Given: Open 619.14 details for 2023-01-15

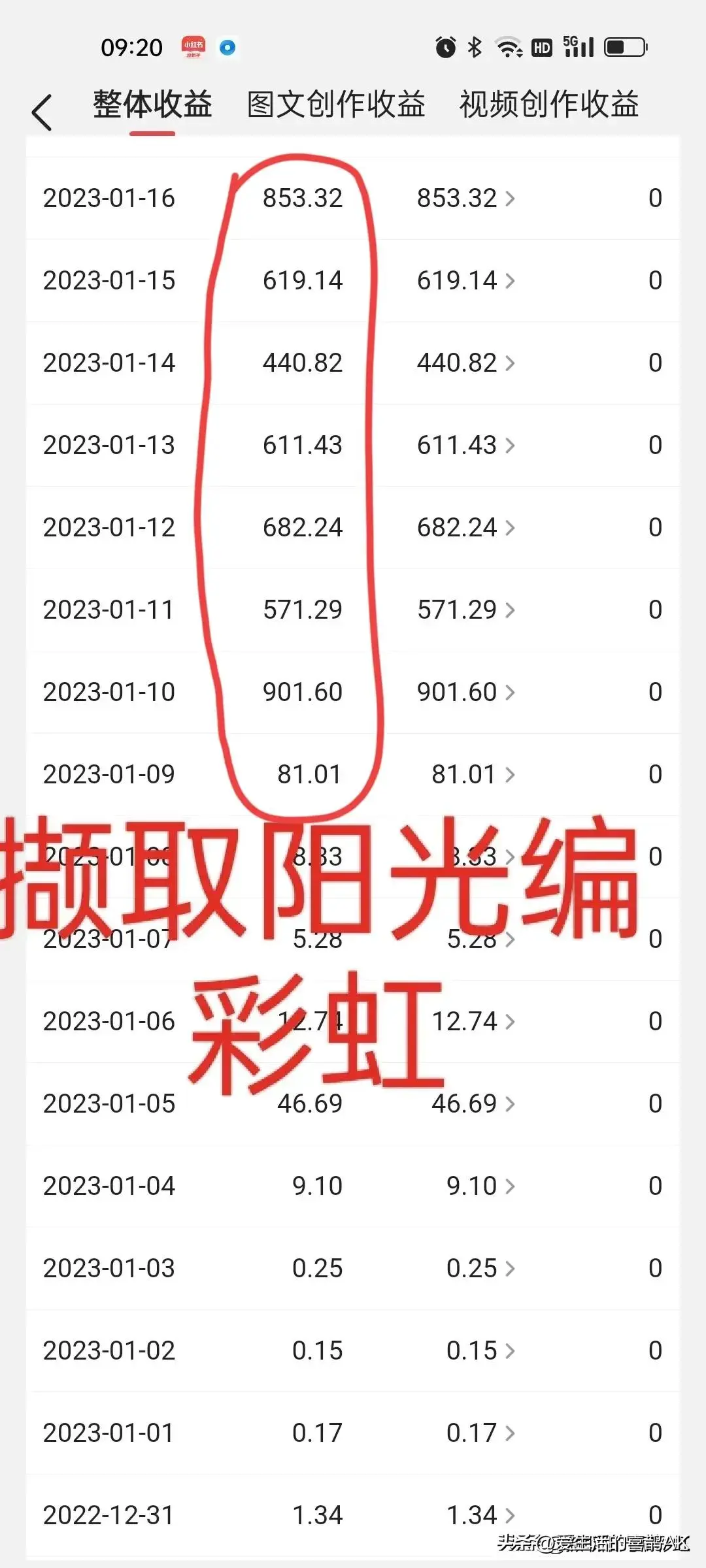Looking at the screenshot, I should tap(466, 280).
